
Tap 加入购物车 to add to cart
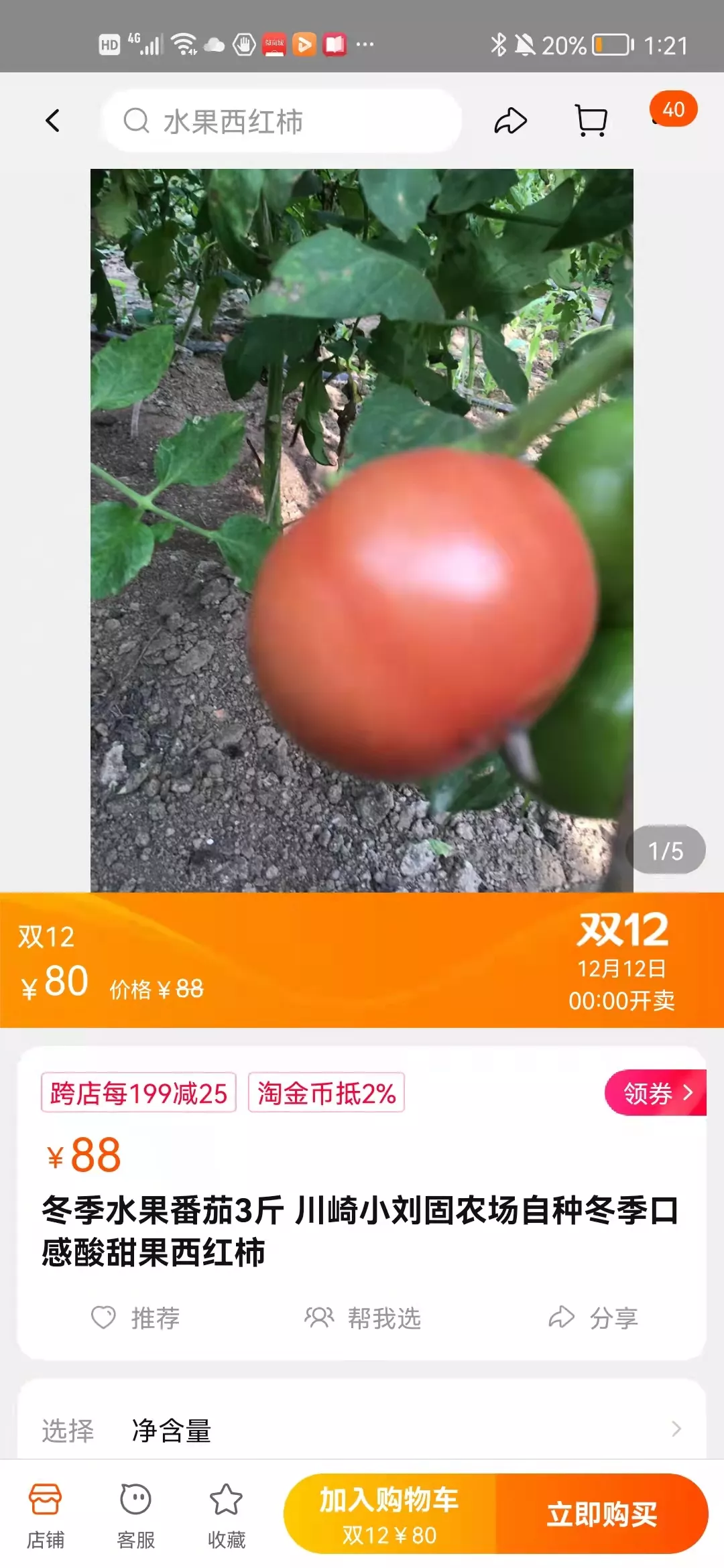389,1514
